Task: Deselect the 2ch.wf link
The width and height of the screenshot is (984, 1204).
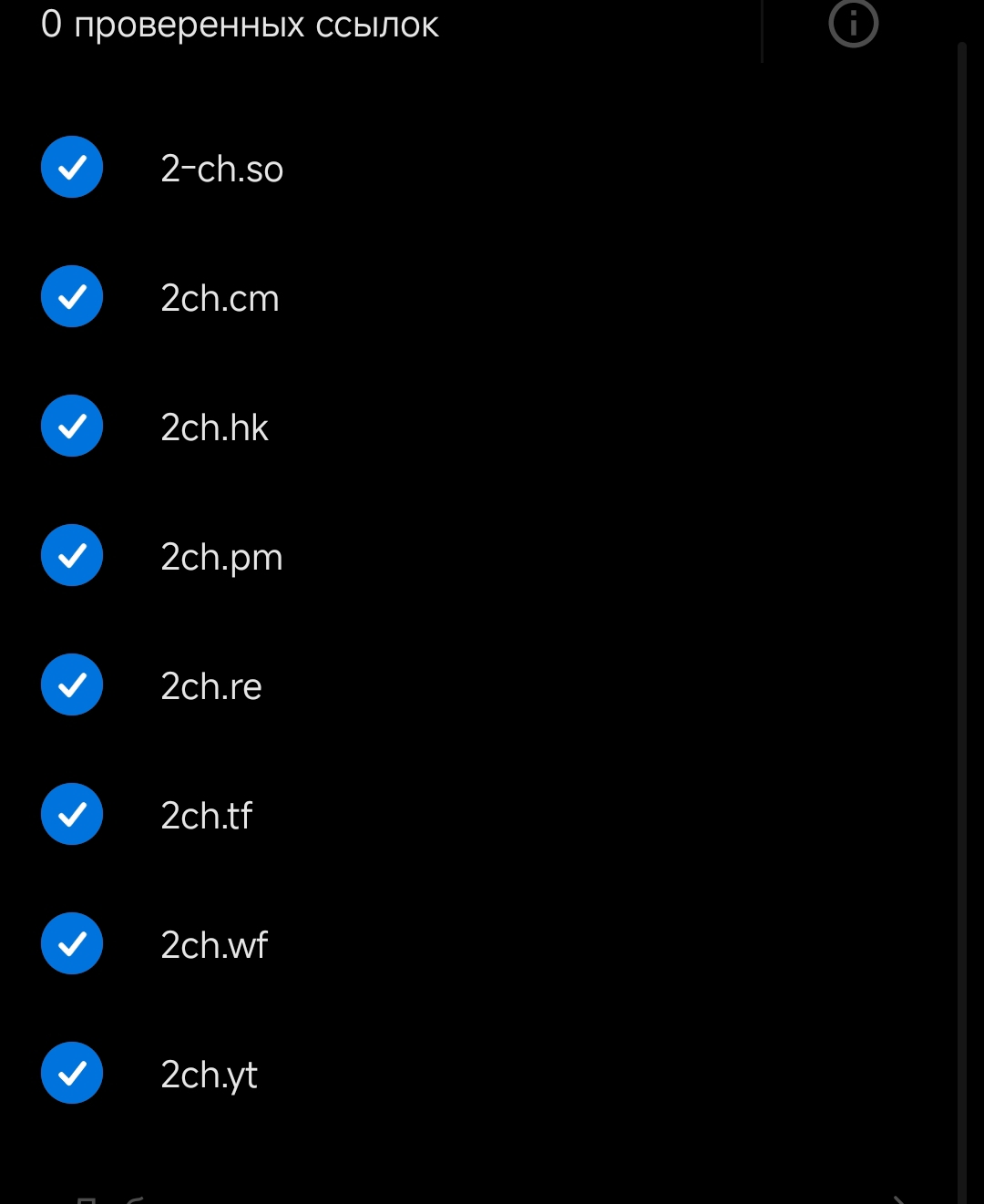Action: coord(72,944)
